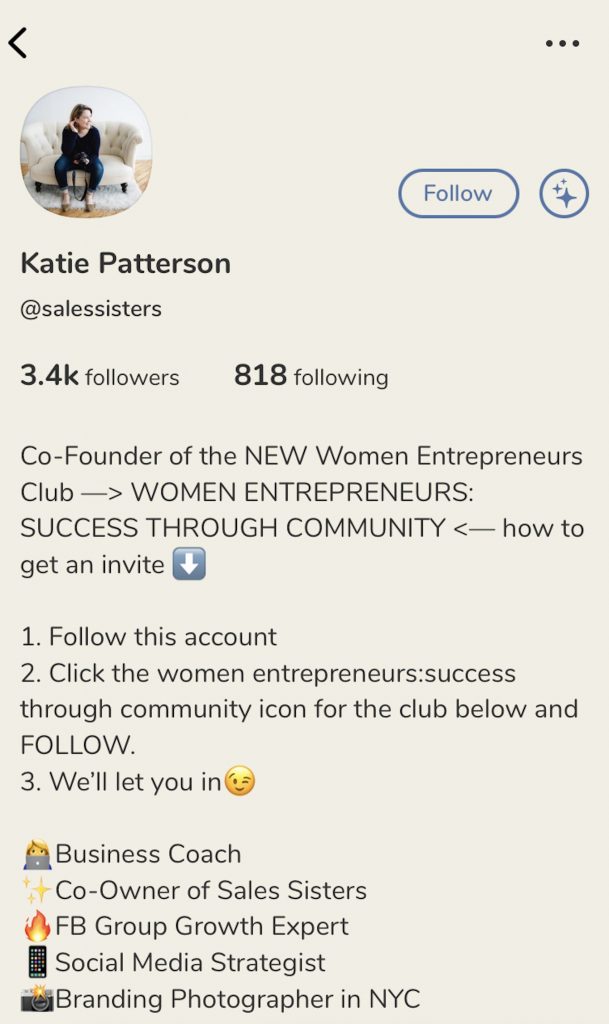609x1024 pixels.
Task: Follow Katie Patterson
Action: pos(458,193)
